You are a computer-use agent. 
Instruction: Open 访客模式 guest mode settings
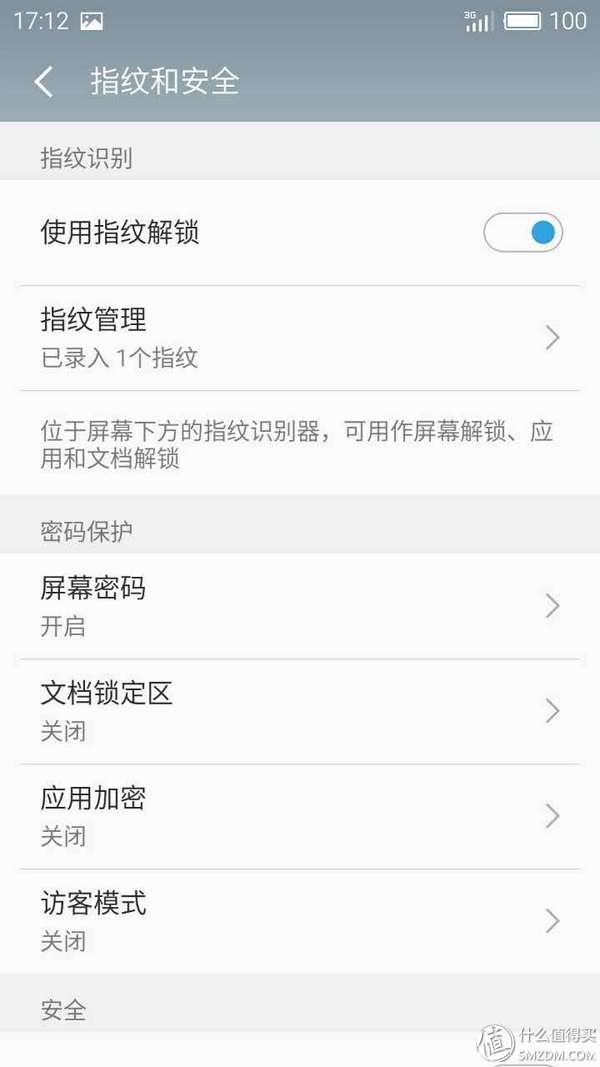coord(300,921)
